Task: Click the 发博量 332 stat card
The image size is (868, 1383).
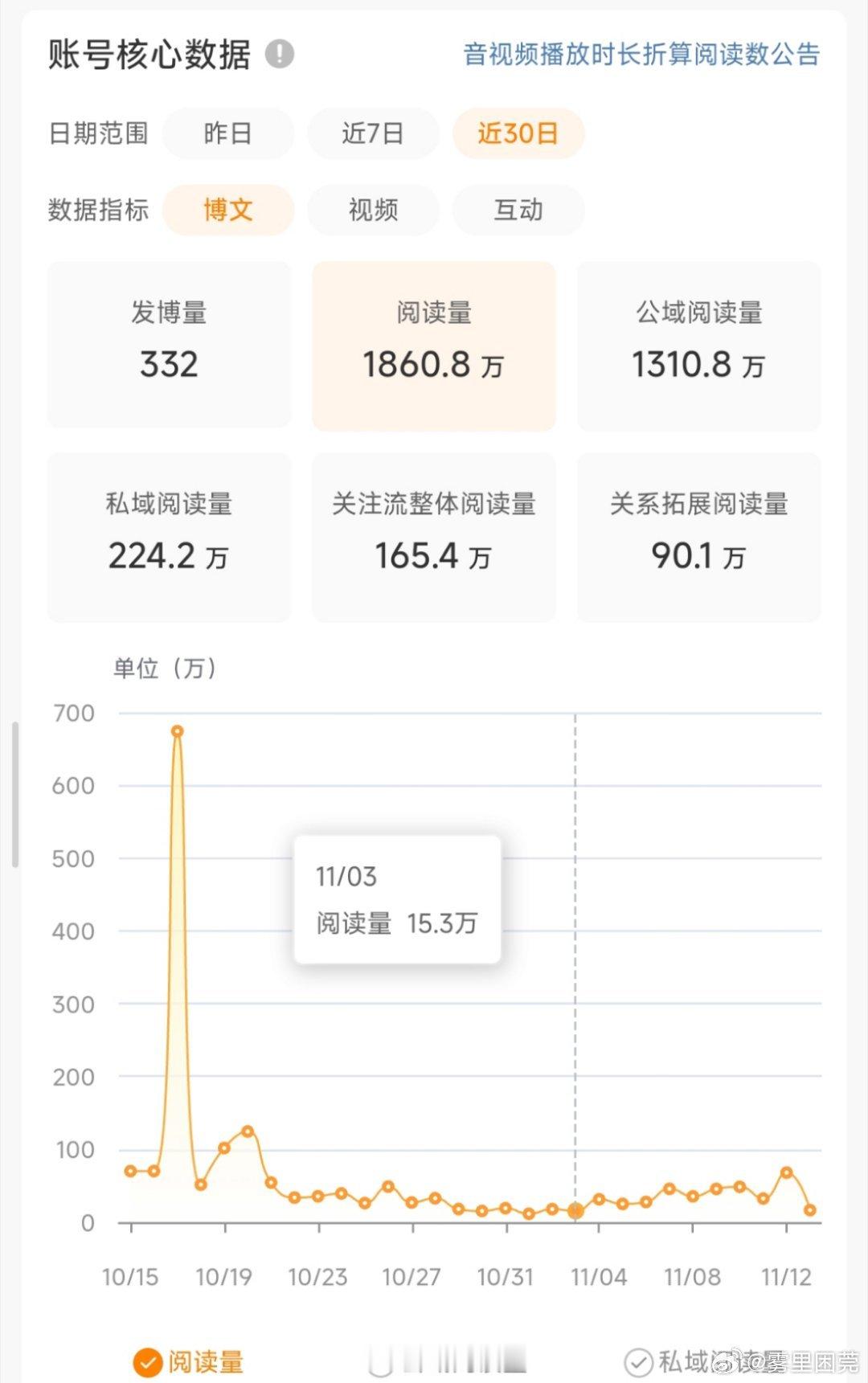Action: [169, 343]
